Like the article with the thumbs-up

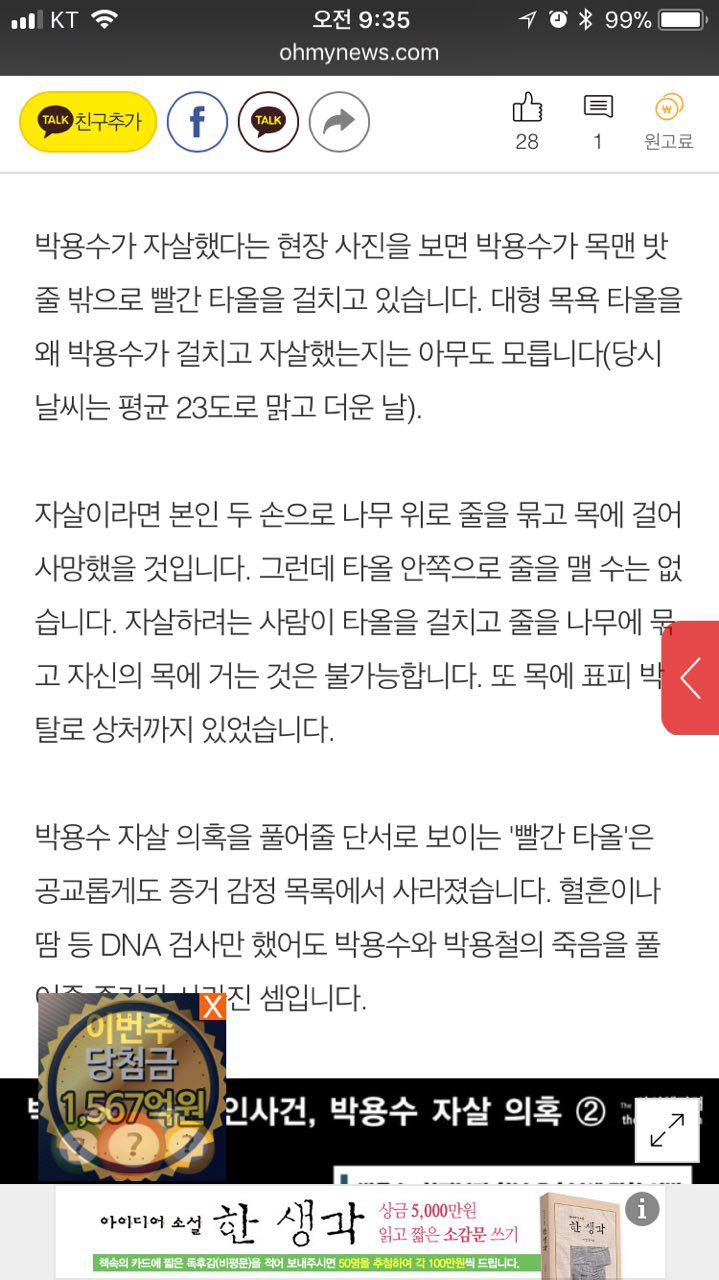coord(527,122)
